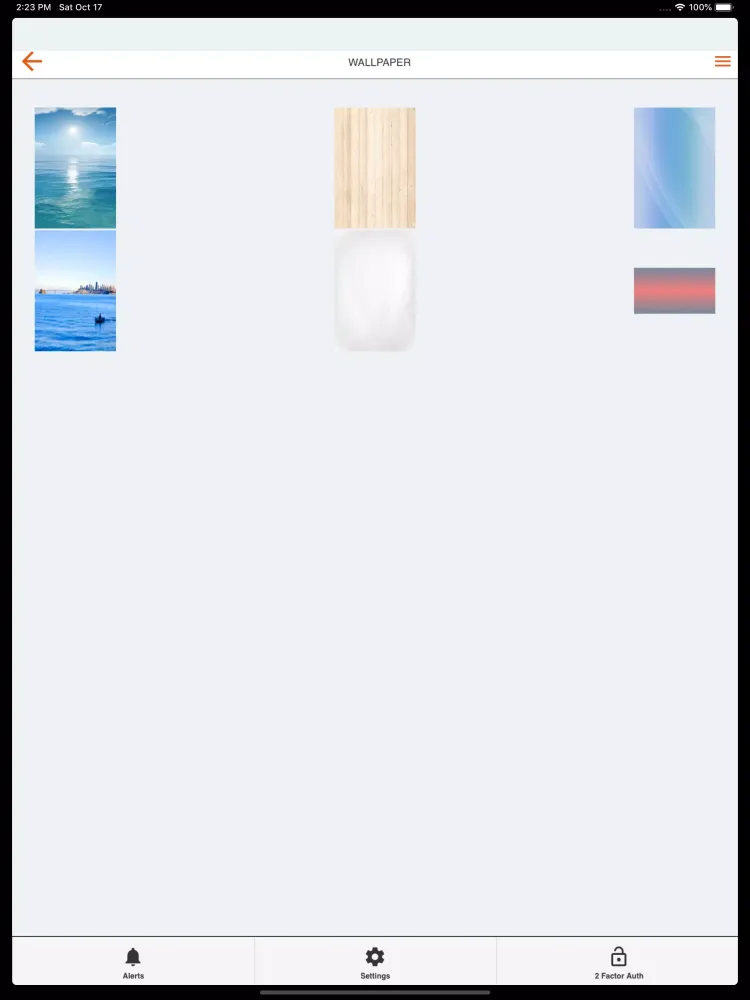Select the city skyline sea wallpaper
The width and height of the screenshot is (750, 1000).
point(75,291)
